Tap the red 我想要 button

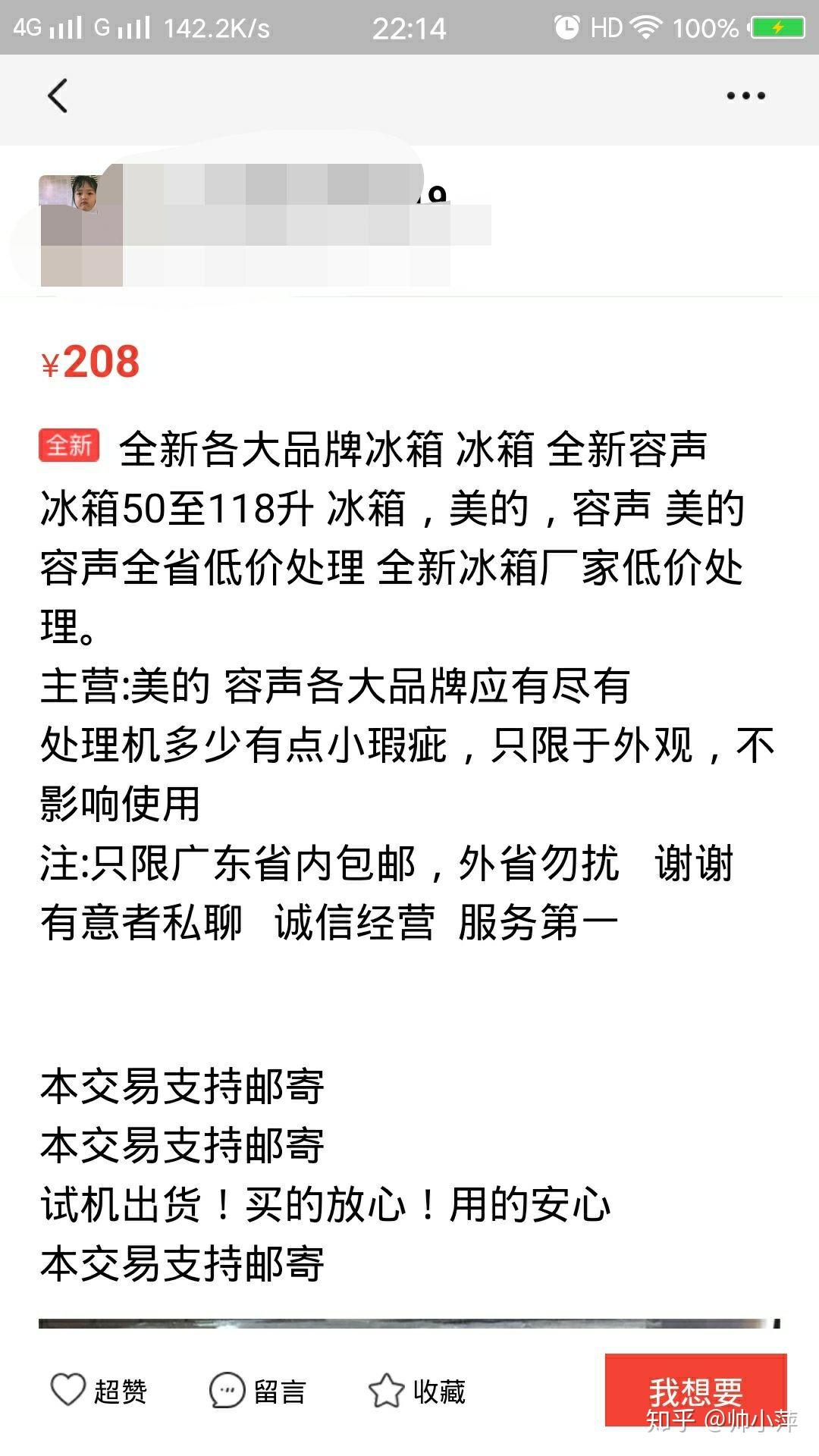[x=695, y=1391]
